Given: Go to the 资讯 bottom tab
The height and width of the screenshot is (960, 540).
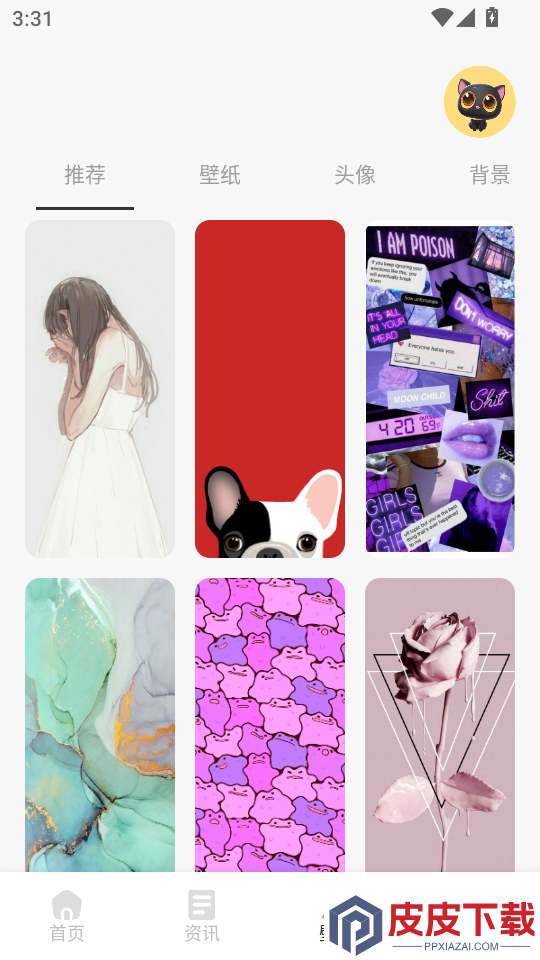Looking at the screenshot, I should click(x=201, y=916).
